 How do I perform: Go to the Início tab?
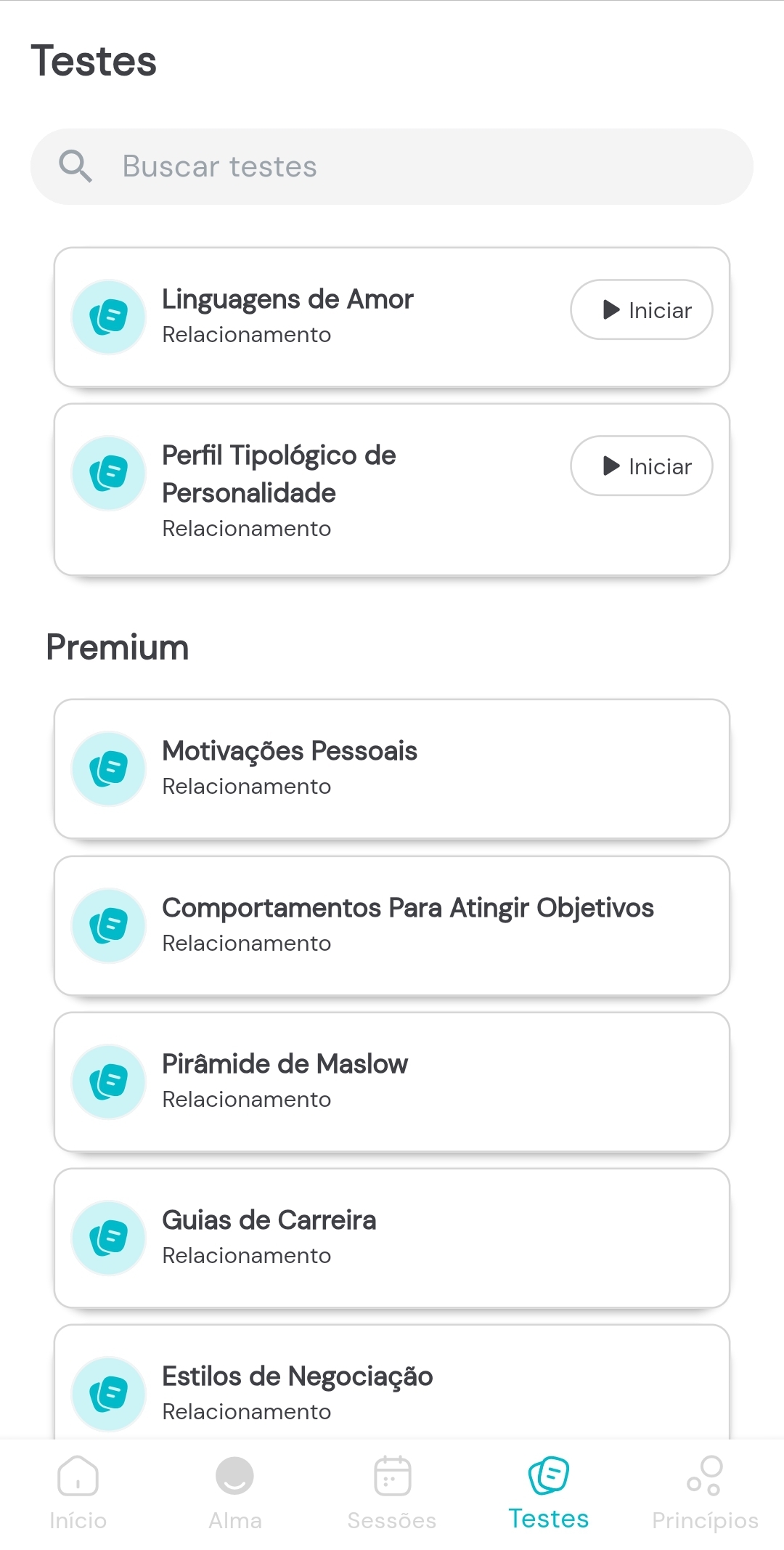point(78,1493)
